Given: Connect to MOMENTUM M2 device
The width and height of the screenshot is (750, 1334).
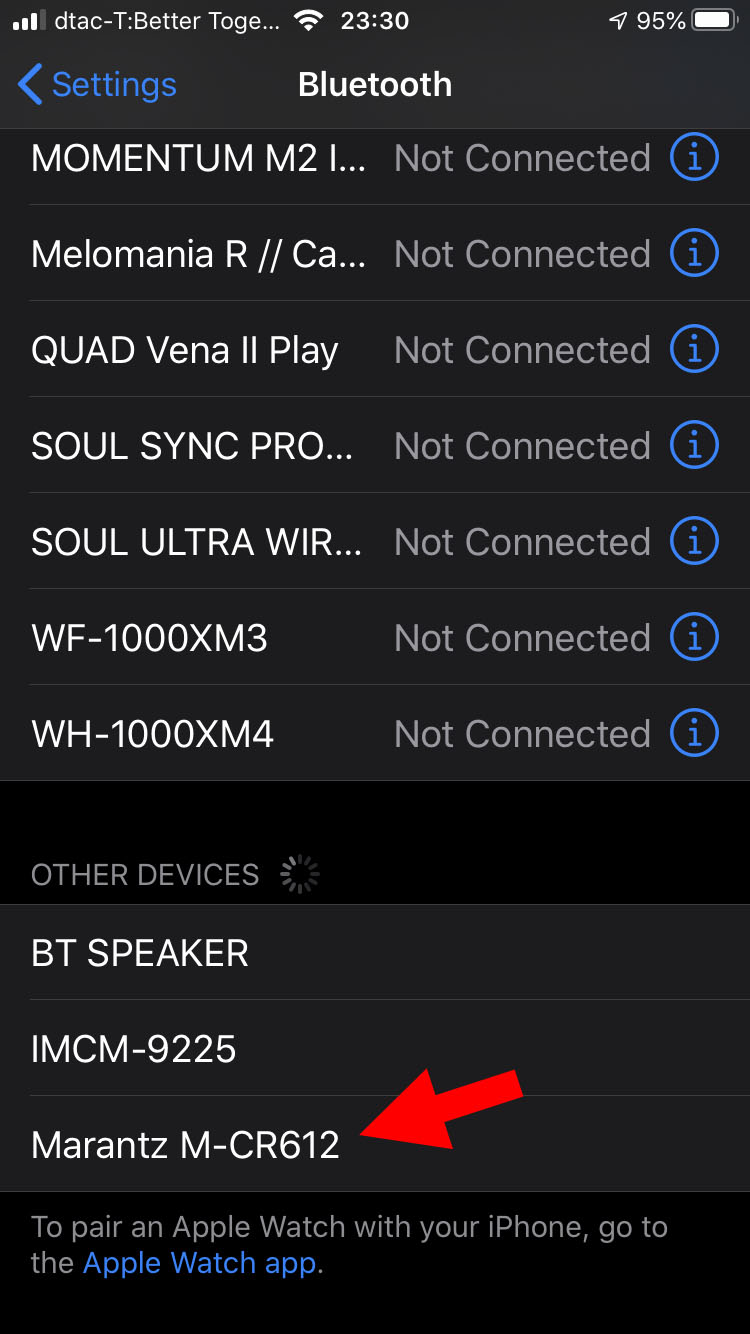Looking at the screenshot, I should pyautogui.click(x=198, y=158).
